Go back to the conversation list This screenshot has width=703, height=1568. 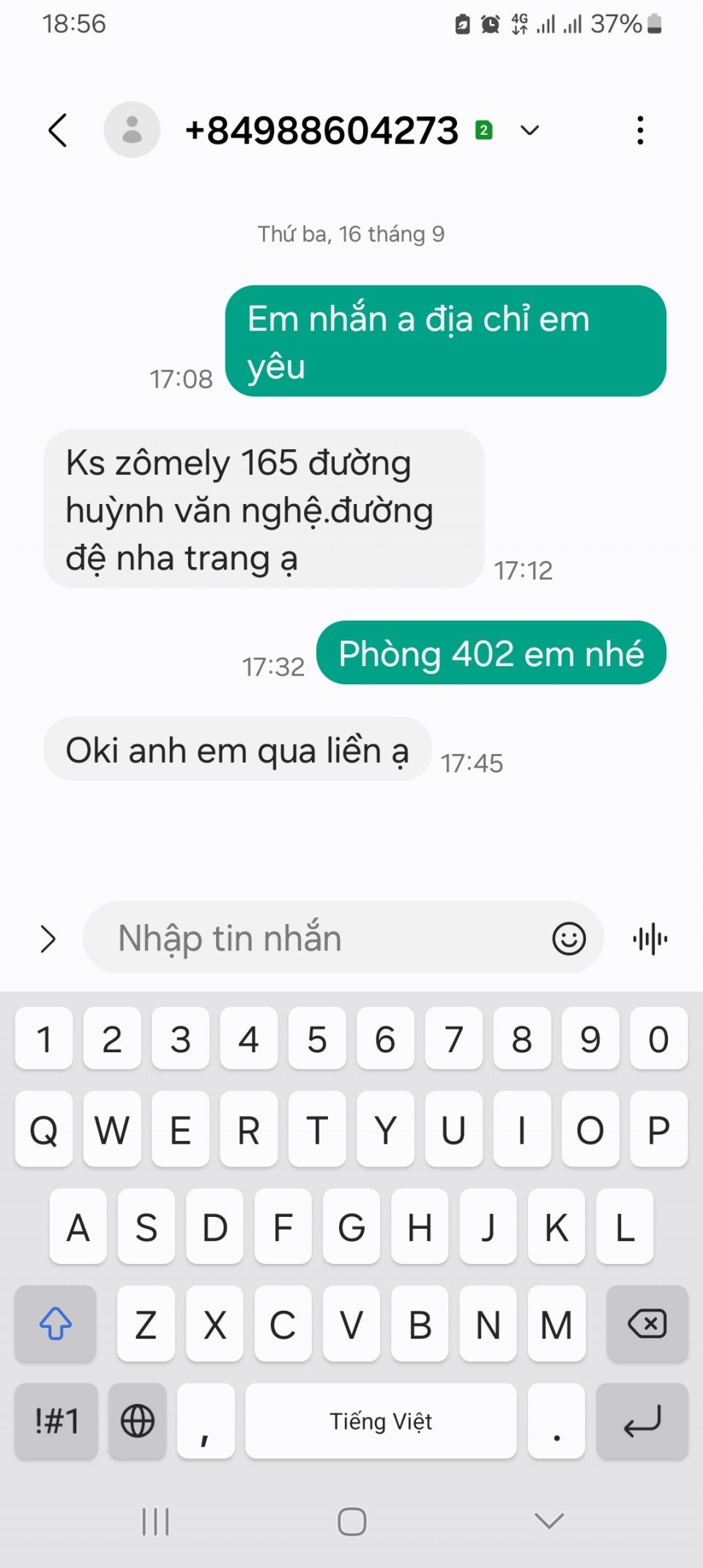point(58,130)
